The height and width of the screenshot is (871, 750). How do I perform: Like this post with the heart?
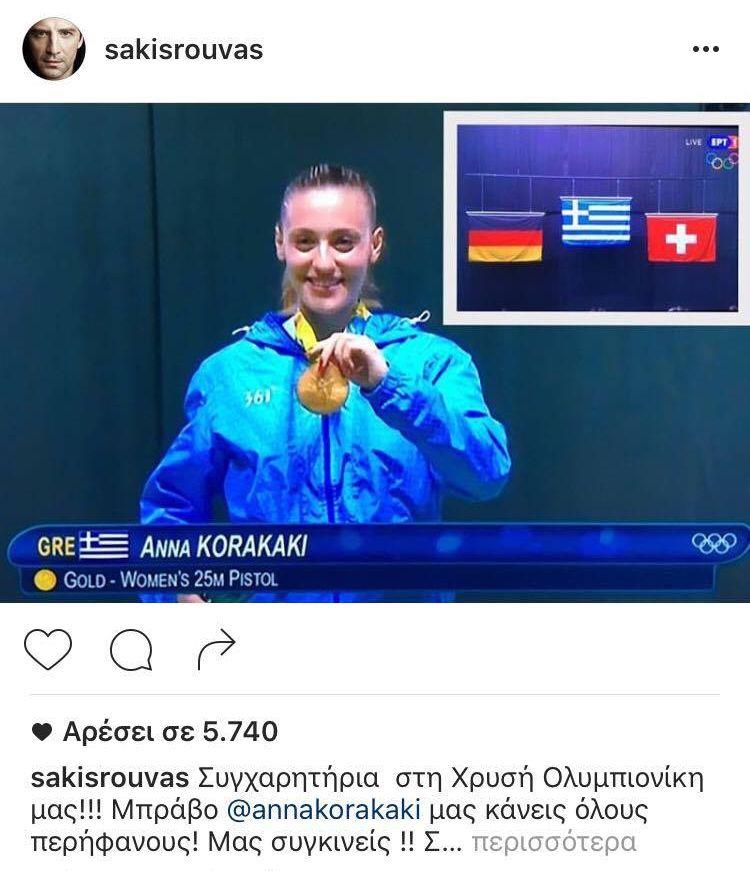pos(48,651)
